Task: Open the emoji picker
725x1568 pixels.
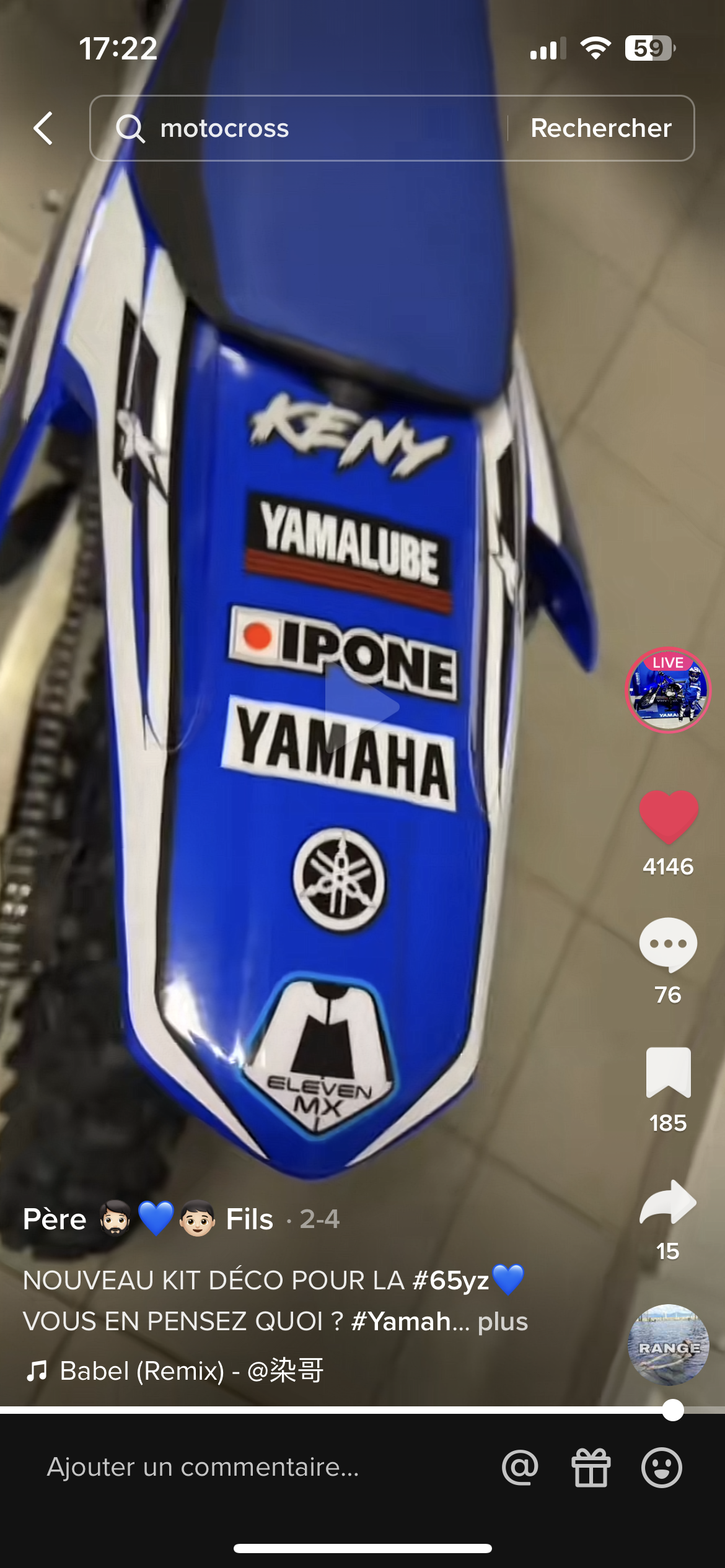Action: click(x=661, y=1467)
